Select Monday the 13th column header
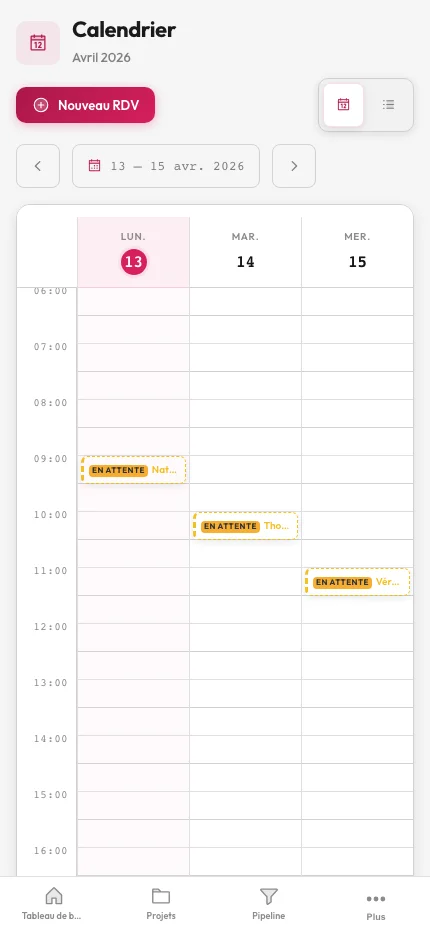430x932 pixels. (x=134, y=252)
